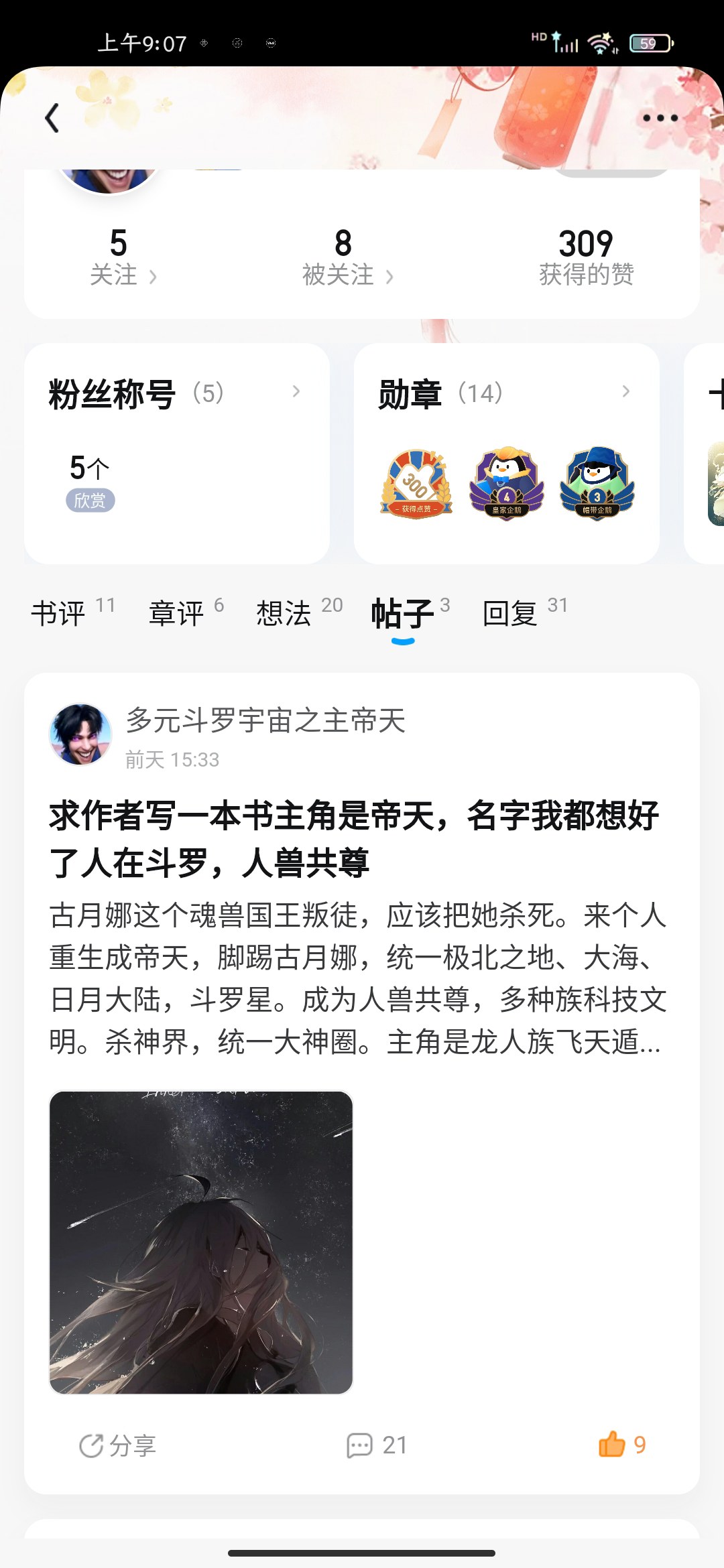
Task: Open the 勋章 medals card
Action: click(x=506, y=452)
